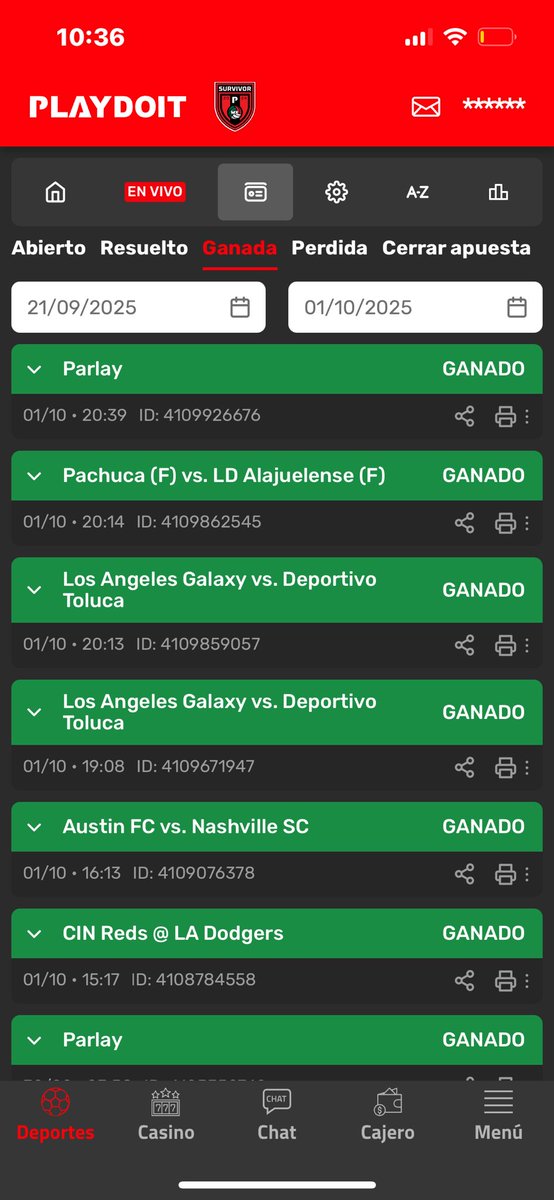
Task: Go to the home icon tab
Action: point(55,192)
